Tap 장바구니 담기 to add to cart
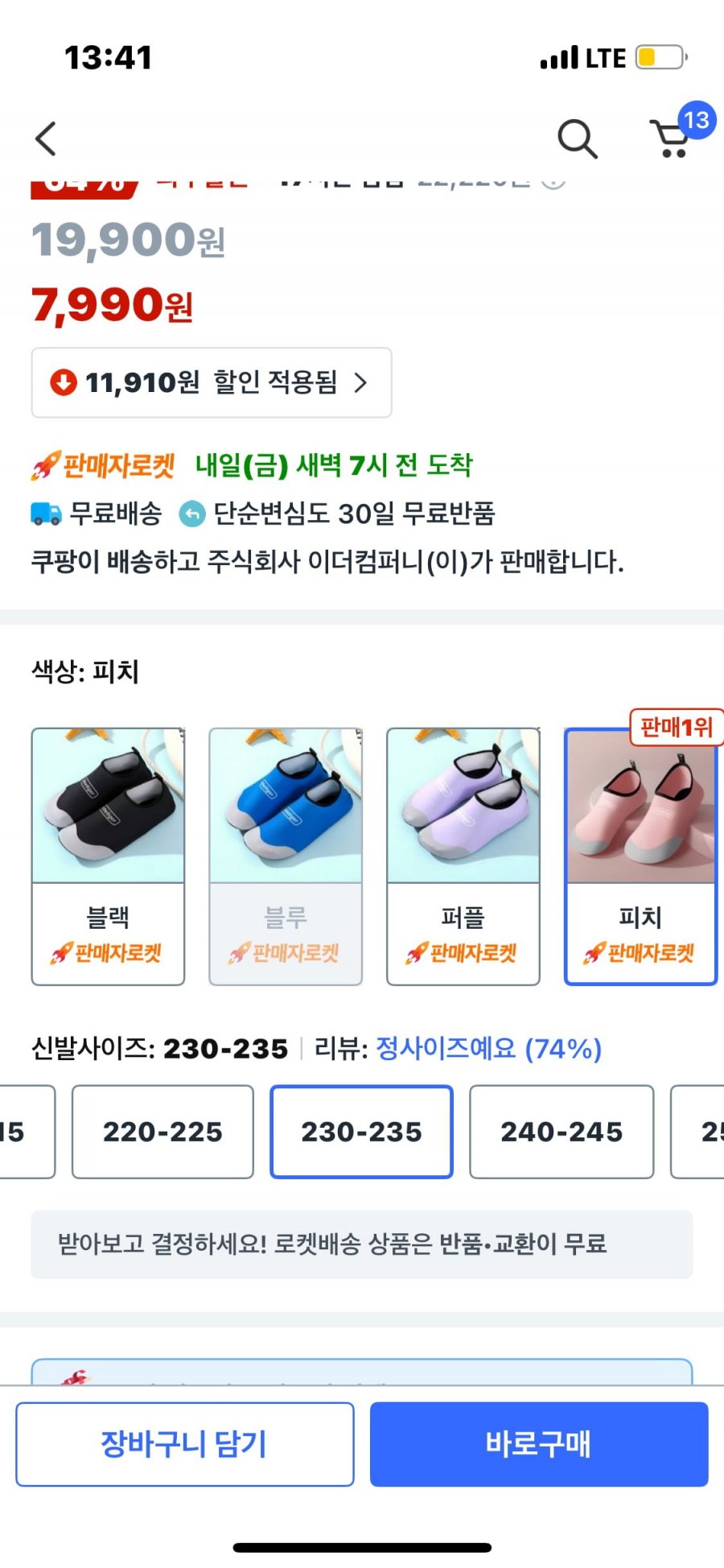 (x=185, y=1444)
